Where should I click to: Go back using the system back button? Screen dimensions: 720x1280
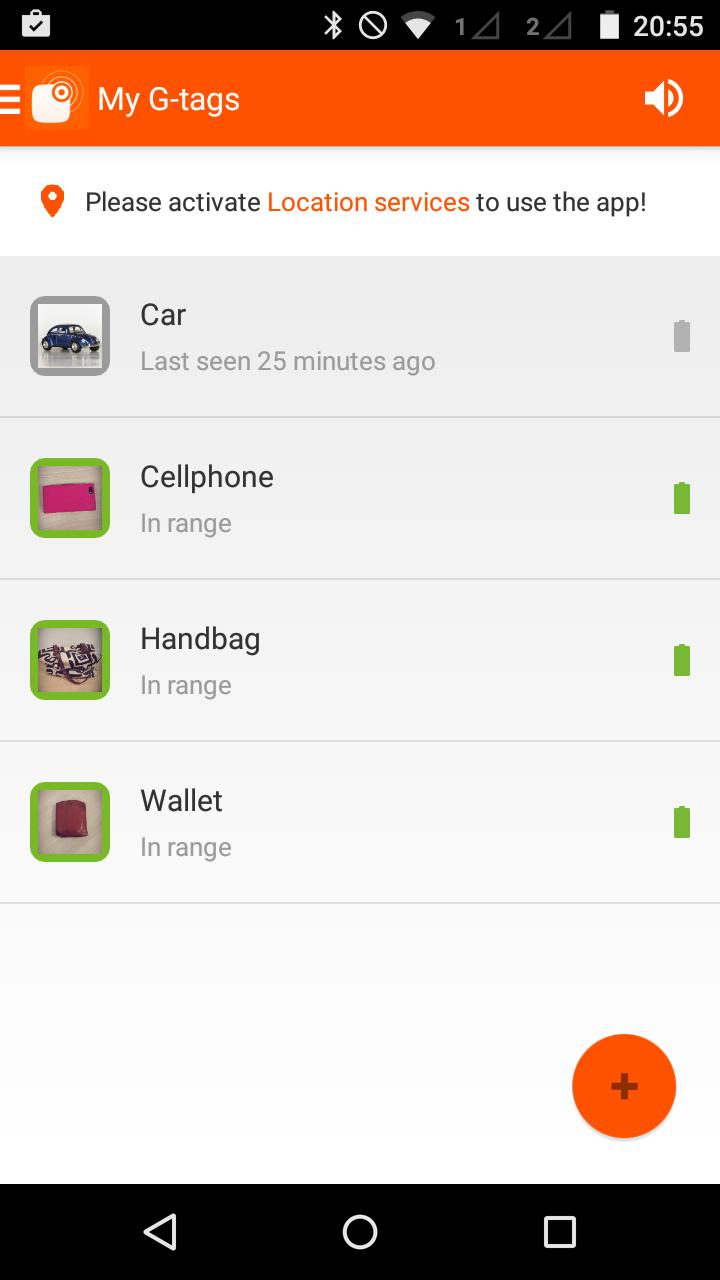[160, 1232]
